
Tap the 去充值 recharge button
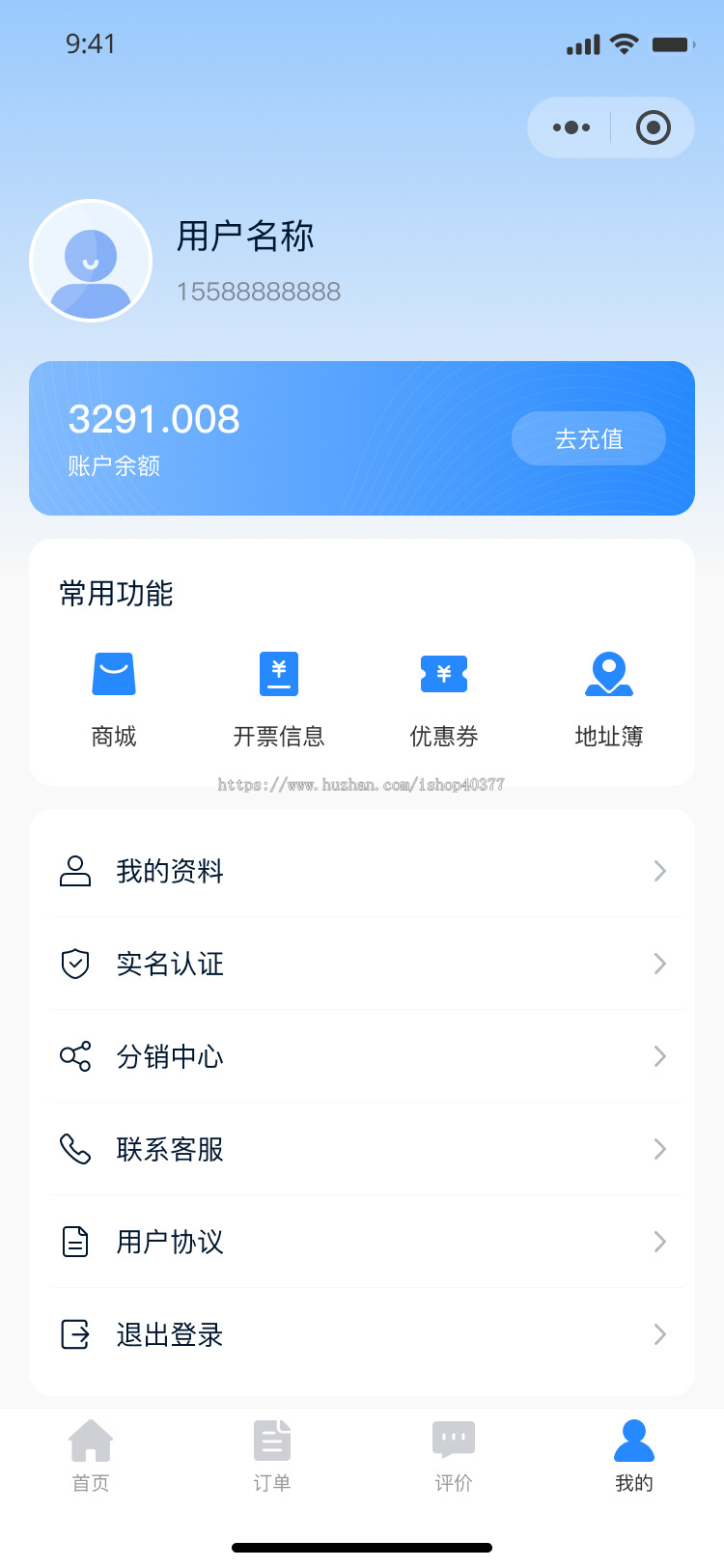click(x=588, y=437)
